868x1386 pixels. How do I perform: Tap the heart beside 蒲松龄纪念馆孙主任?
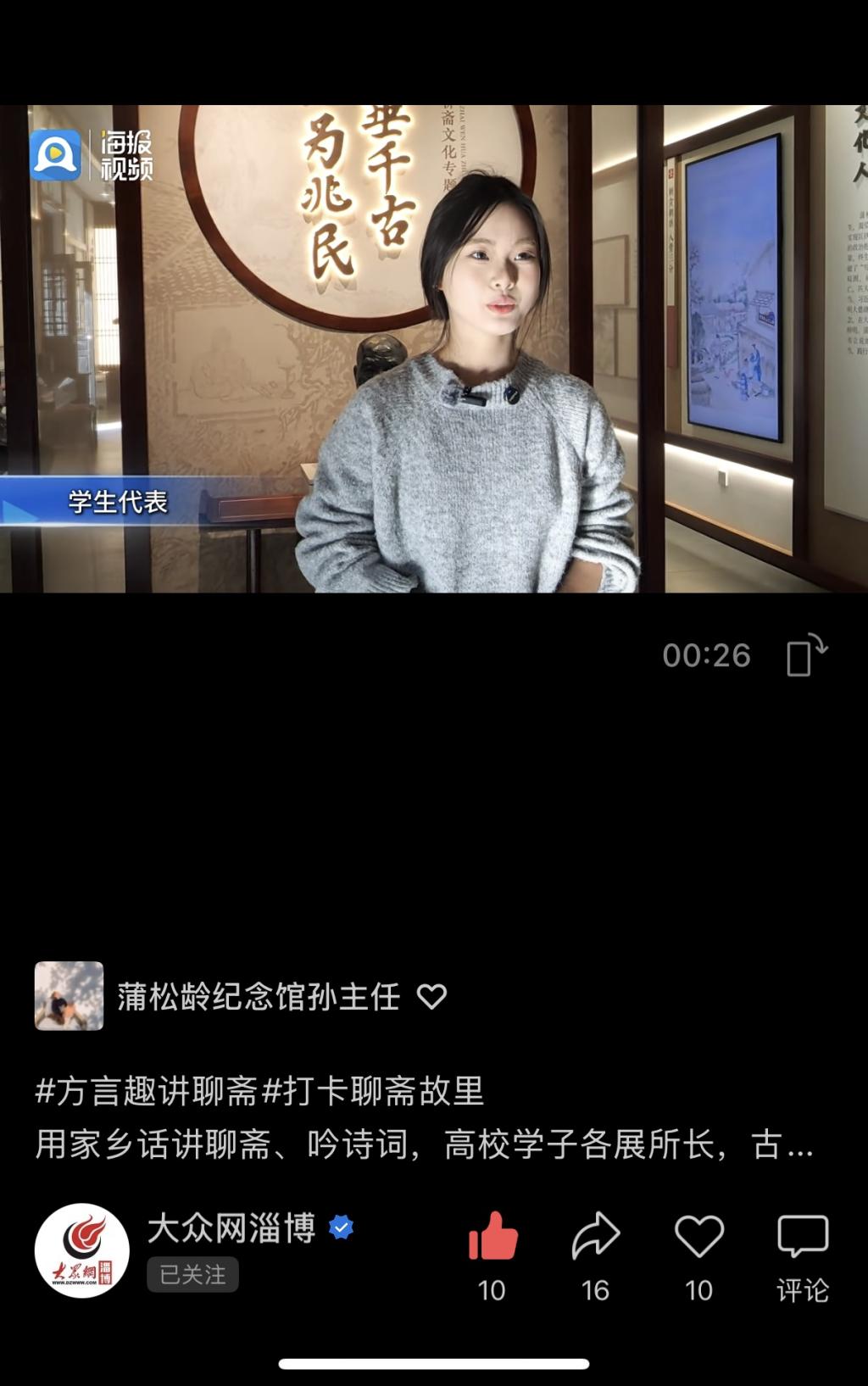[x=431, y=997]
